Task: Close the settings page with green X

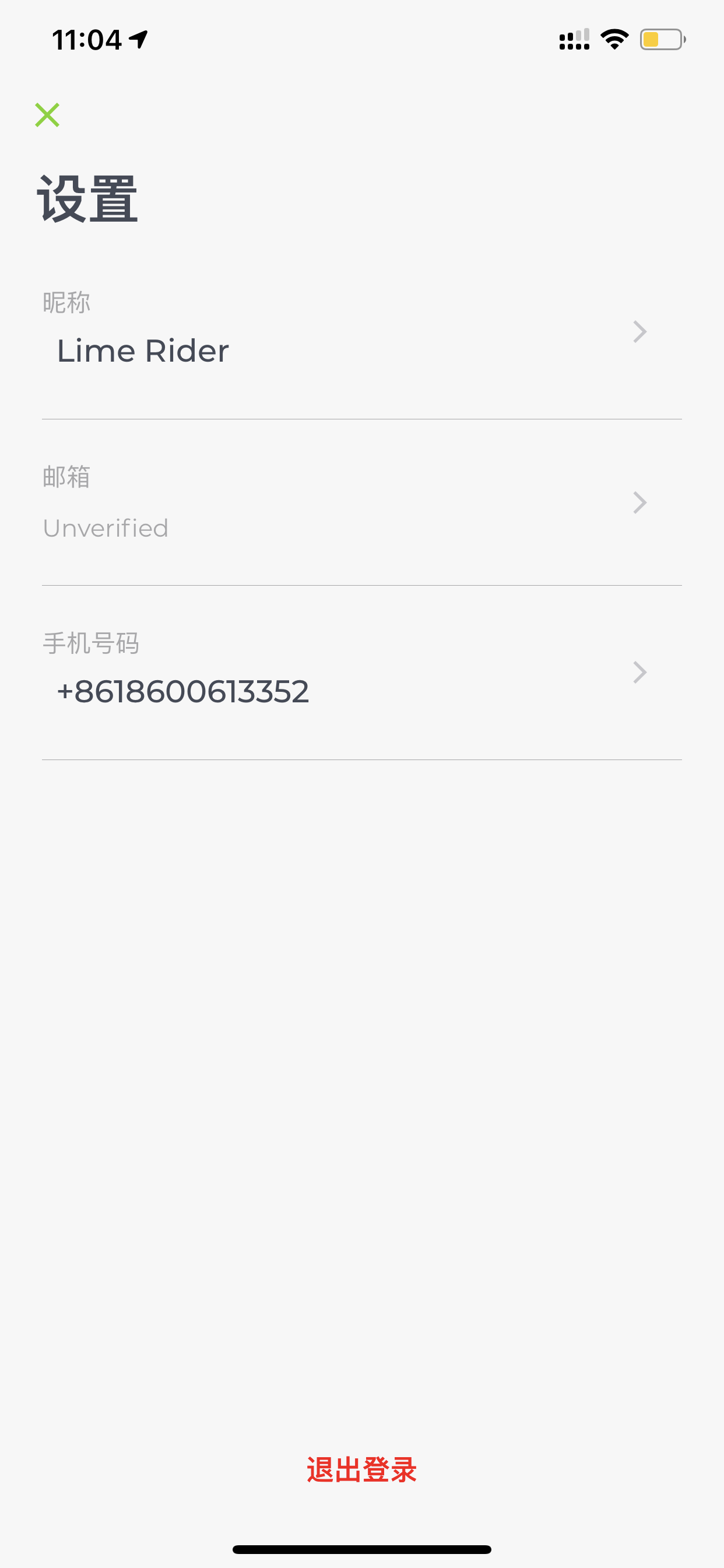Action: (47, 115)
